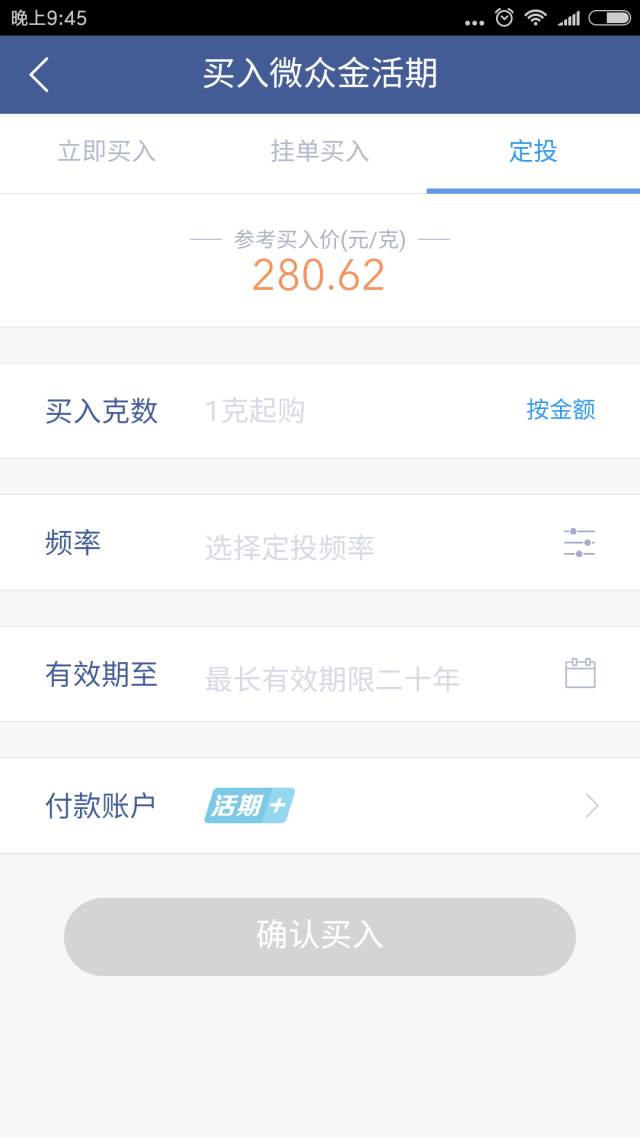Switch to the 立即买入 tab

click(107, 152)
